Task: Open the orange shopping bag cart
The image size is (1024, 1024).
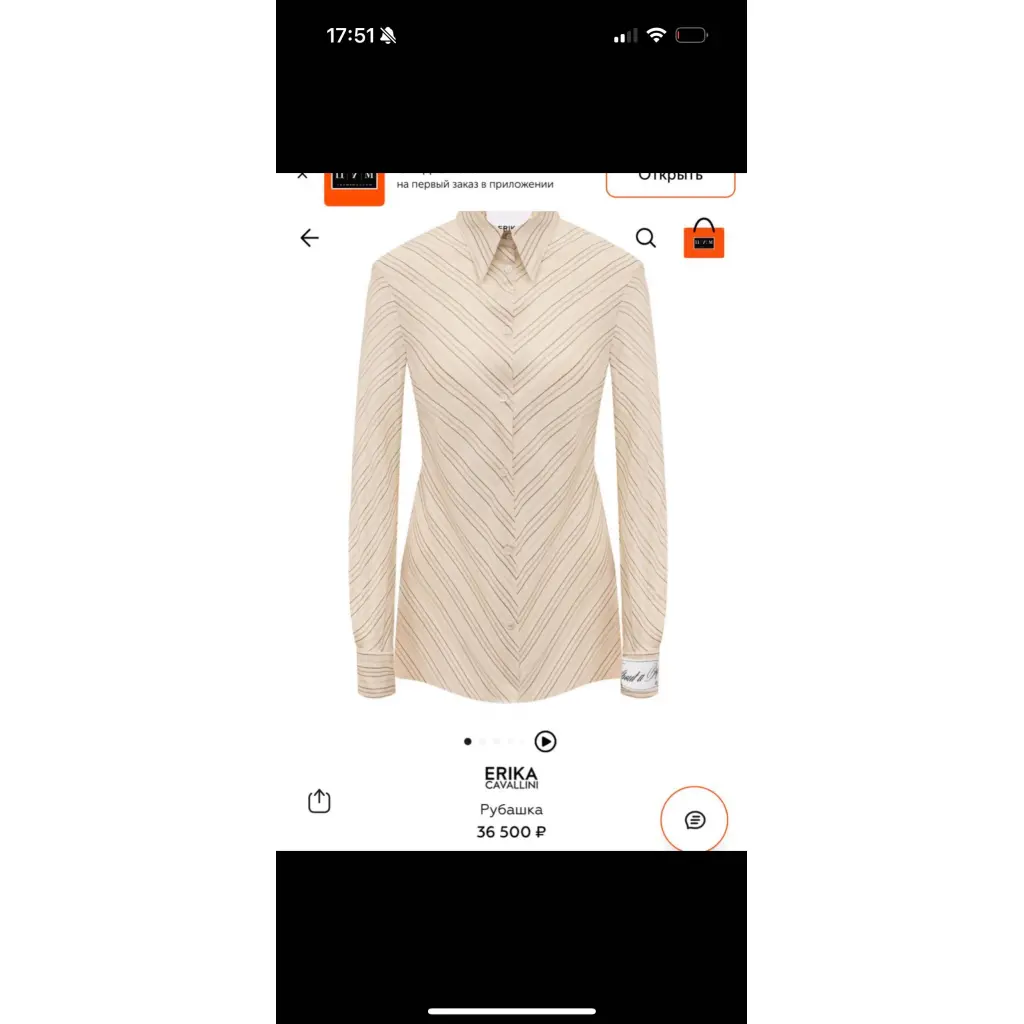Action: (704, 239)
